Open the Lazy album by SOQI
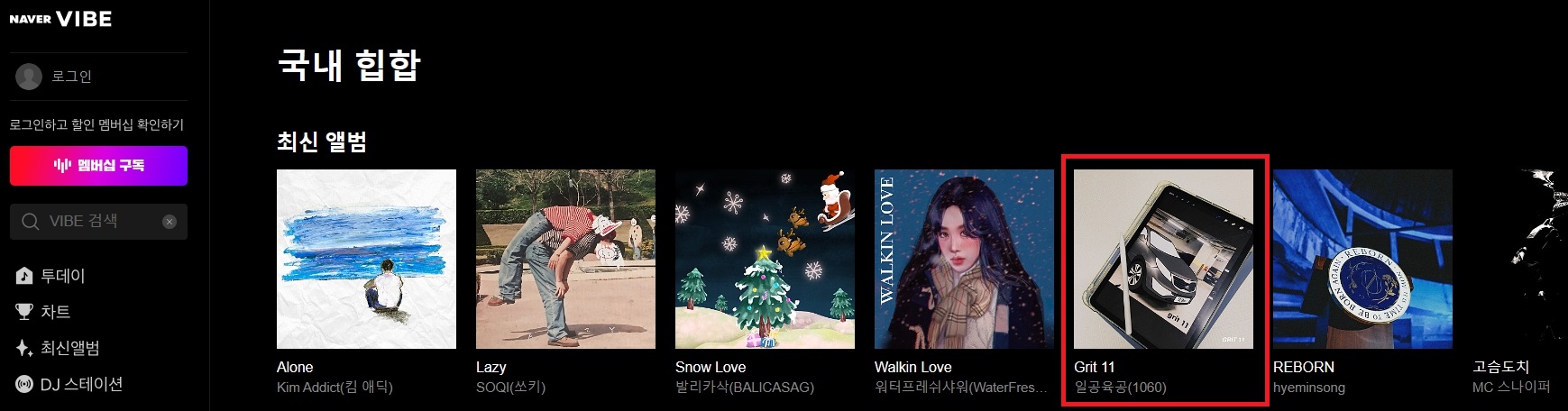Image resolution: width=1568 pixels, height=411 pixels. 565,259
